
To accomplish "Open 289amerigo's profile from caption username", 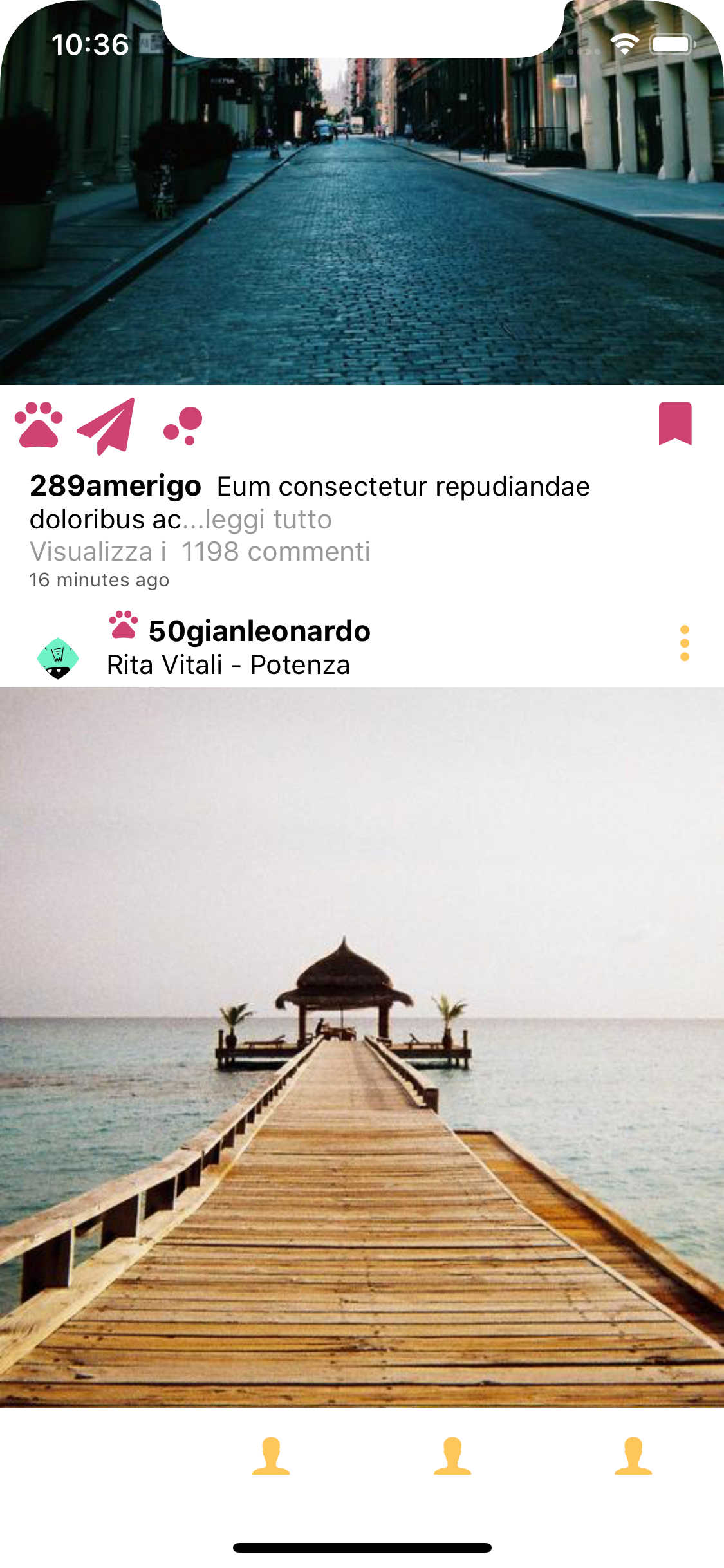I will click(115, 486).
